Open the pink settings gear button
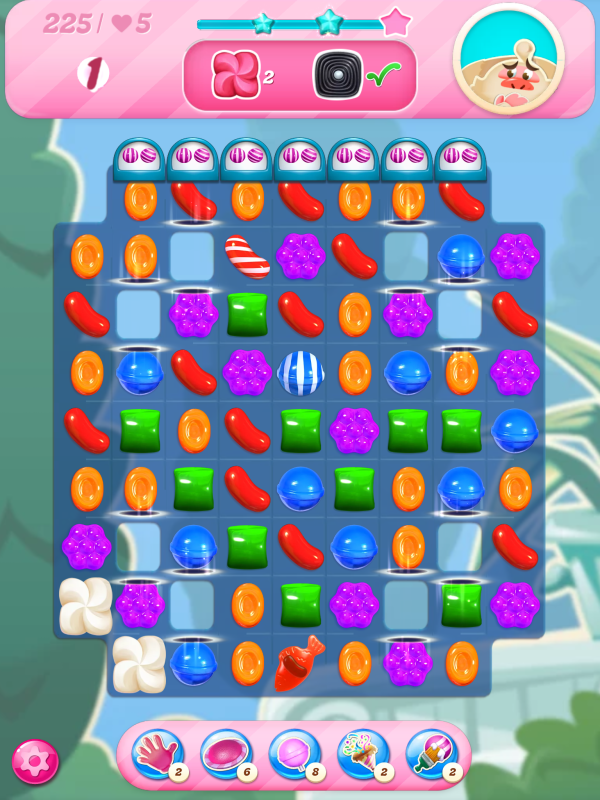600x800 pixels. point(35,763)
